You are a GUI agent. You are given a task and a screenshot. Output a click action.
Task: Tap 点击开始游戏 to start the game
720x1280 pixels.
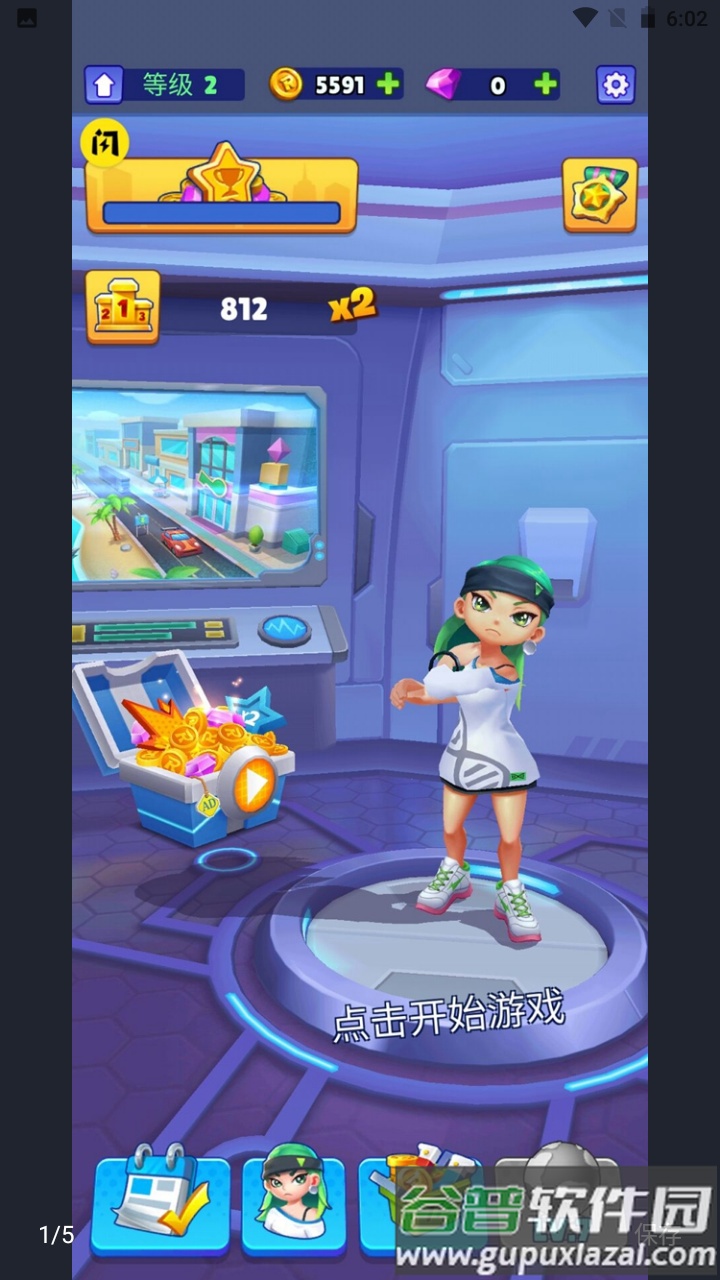pos(448,1013)
